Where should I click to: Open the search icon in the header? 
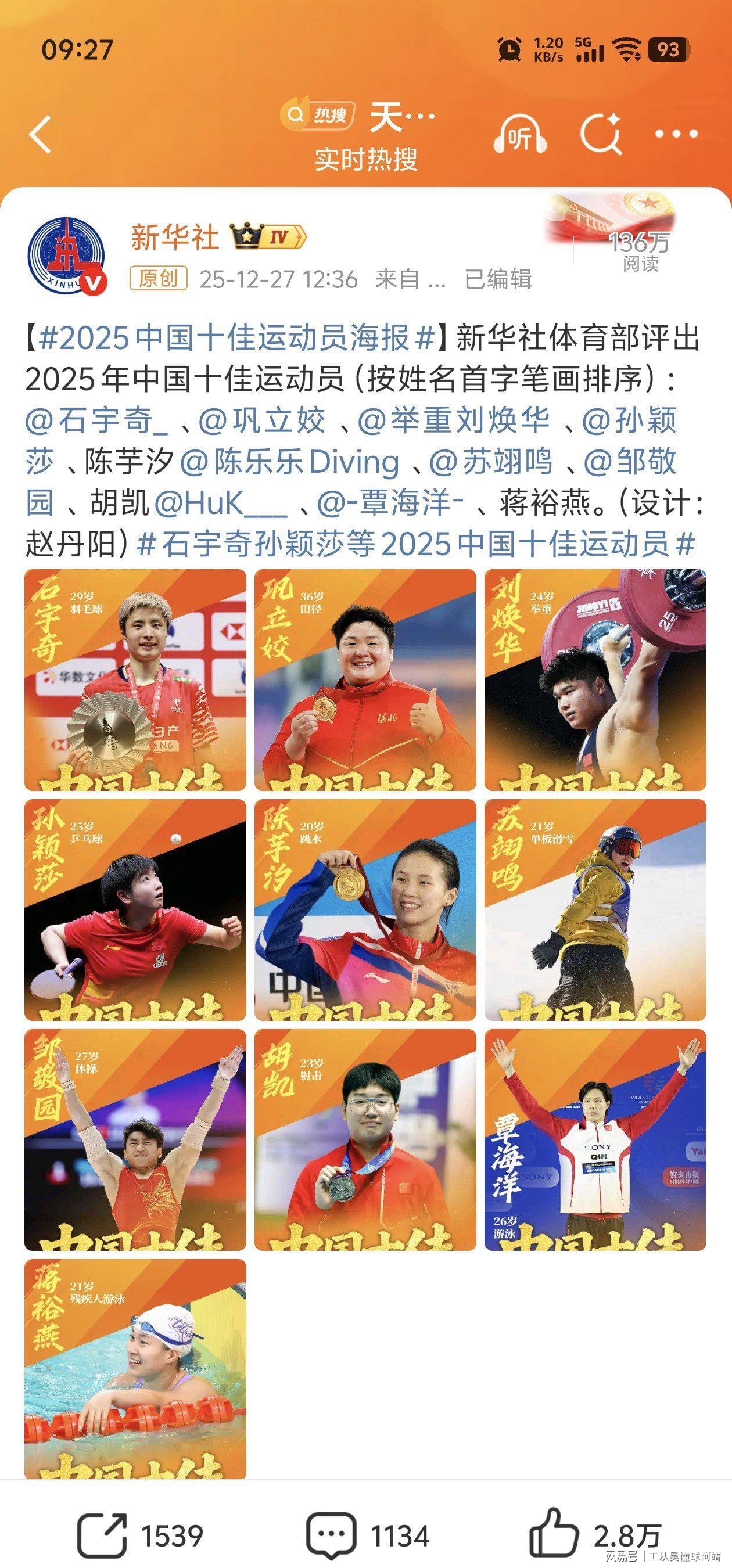point(601,134)
